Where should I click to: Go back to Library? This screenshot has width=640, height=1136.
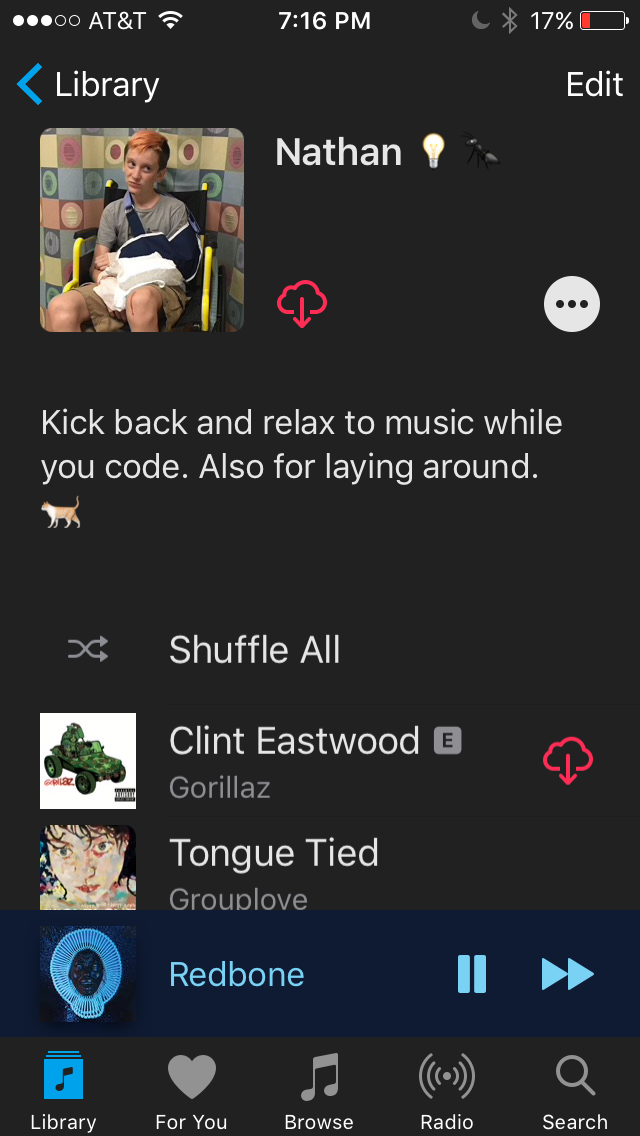pyautogui.click(x=88, y=85)
